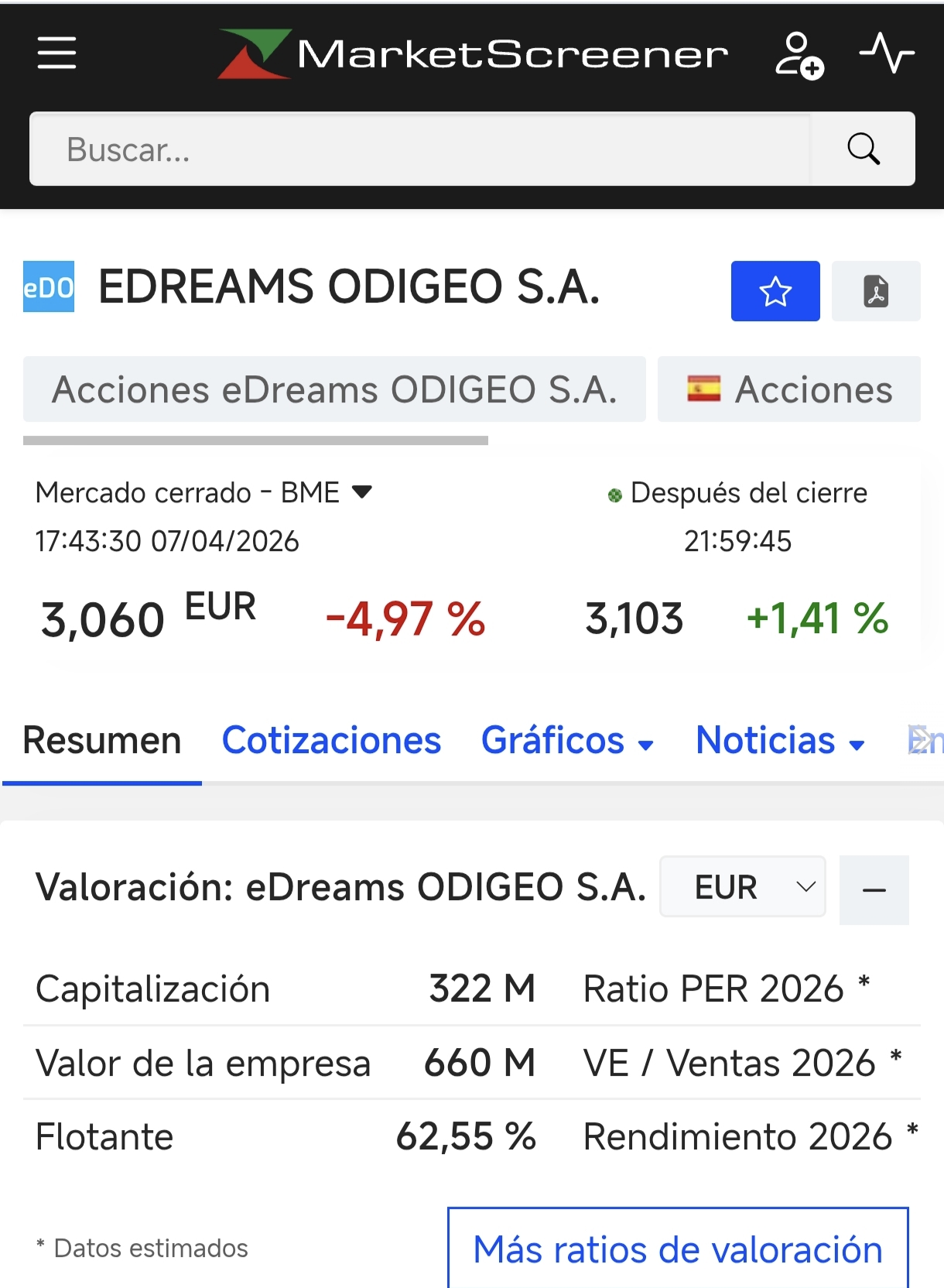Viewport: 944px width, 1288px height.
Task: Click Más ratios de valoración
Action: pyautogui.click(x=677, y=1248)
